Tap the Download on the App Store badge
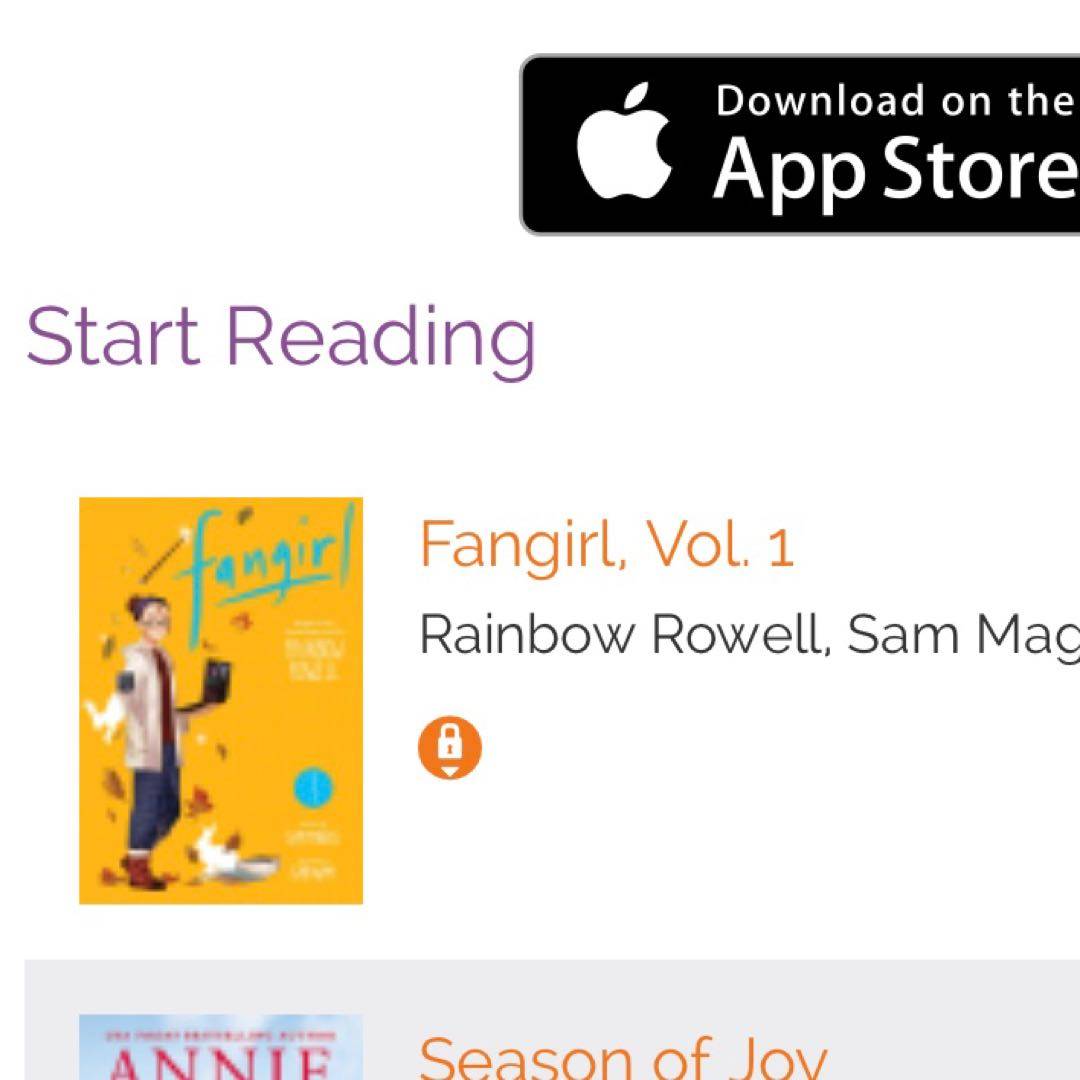The width and height of the screenshot is (1080, 1080). [800, 145]
